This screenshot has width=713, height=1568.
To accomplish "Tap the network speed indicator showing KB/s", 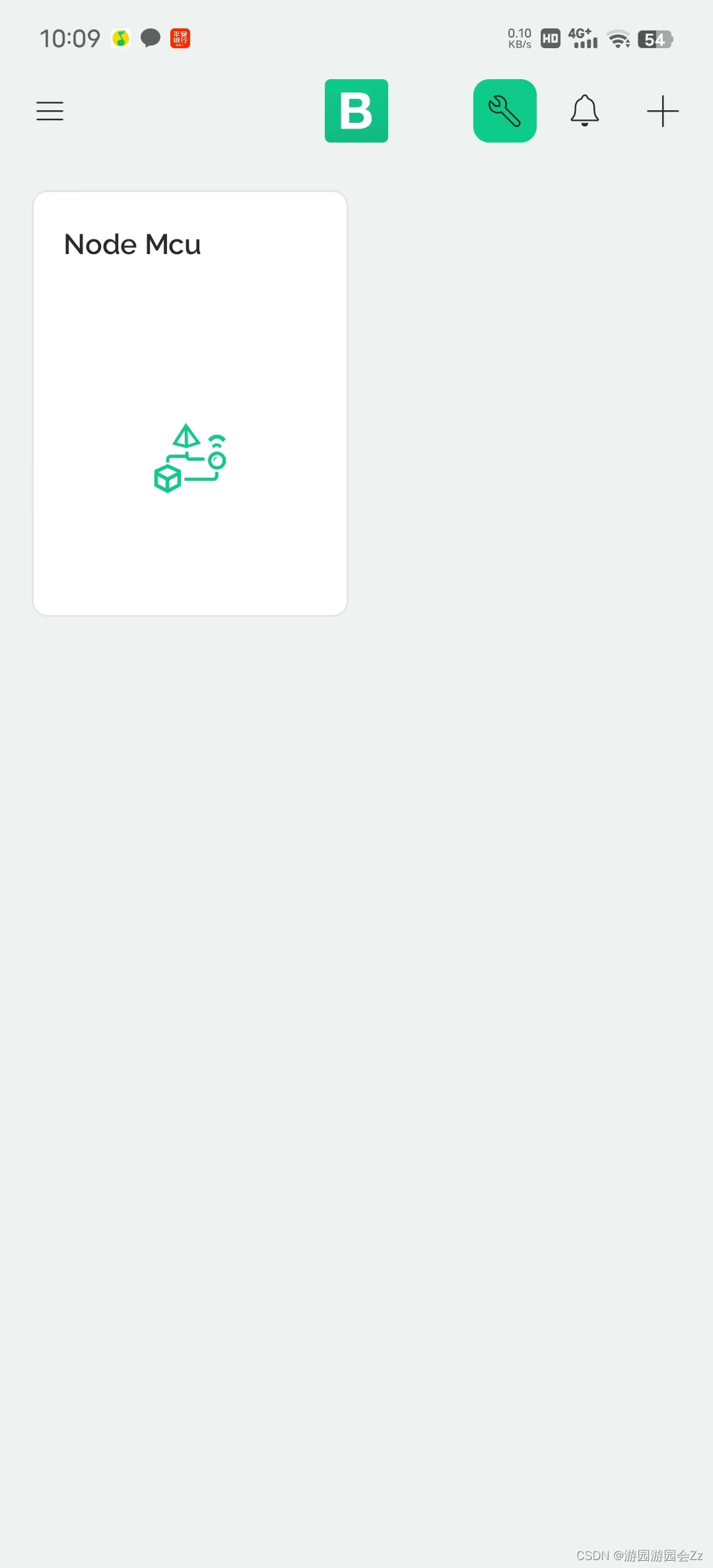I will pyautogui.click(x=519, y=39).
